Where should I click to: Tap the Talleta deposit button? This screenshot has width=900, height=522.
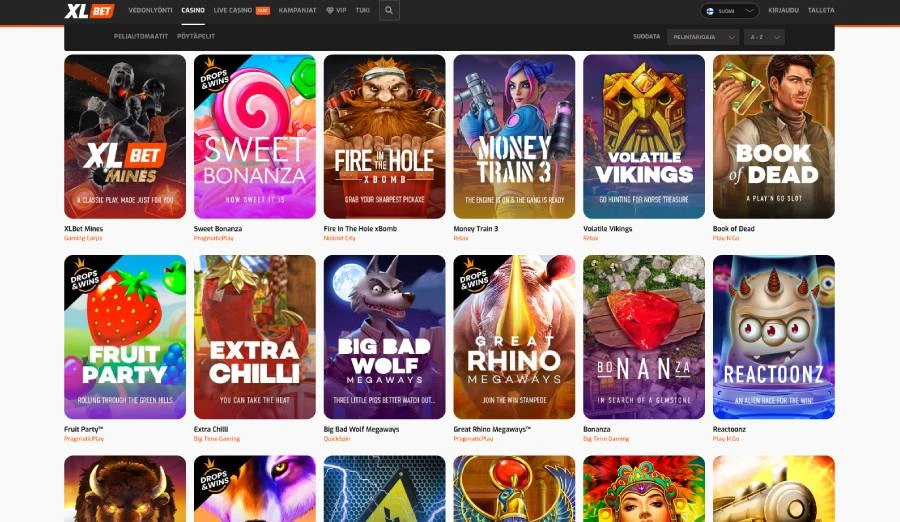(x=821, y=10)
